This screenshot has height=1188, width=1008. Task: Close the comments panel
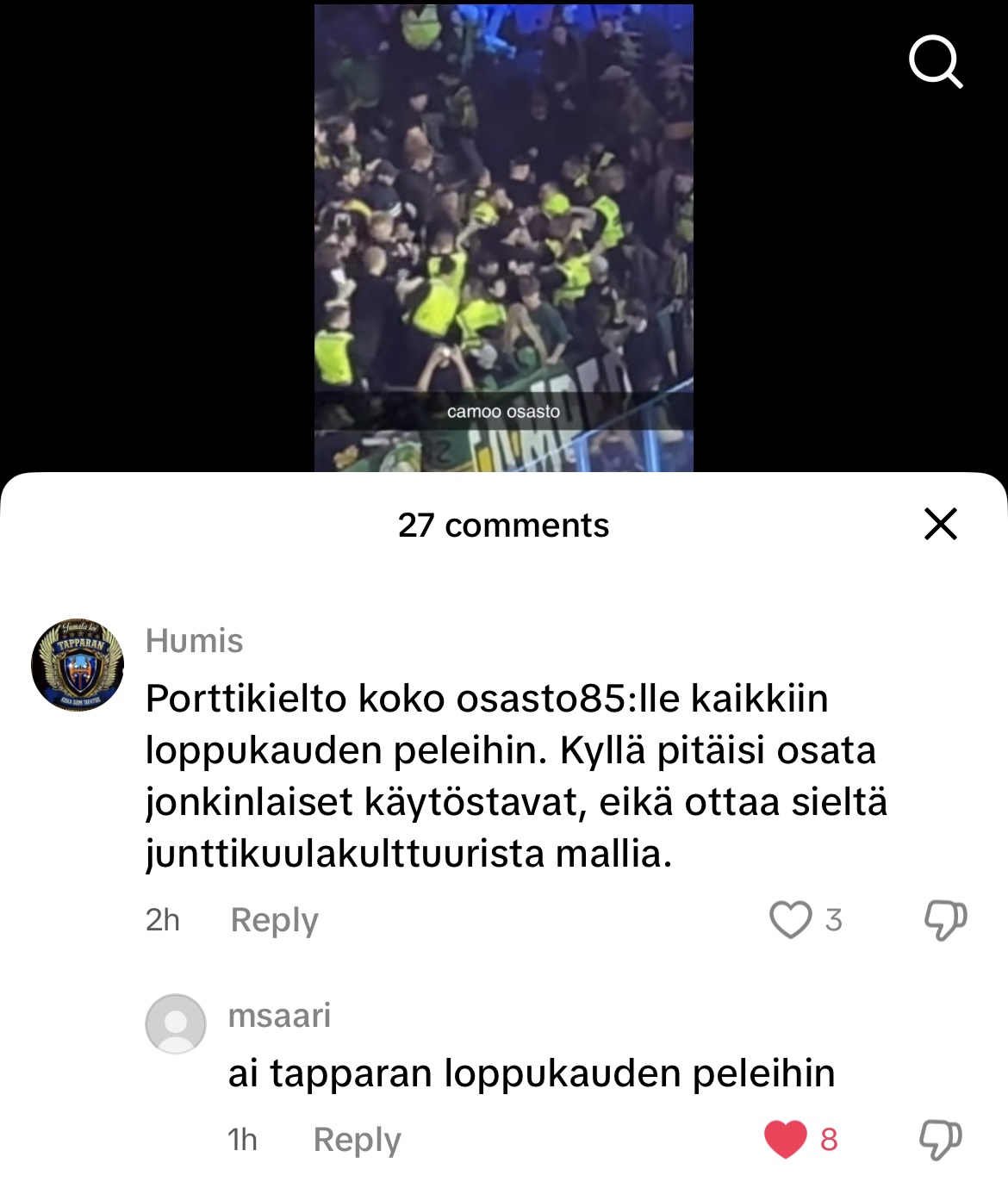click(x=940, y=524)
